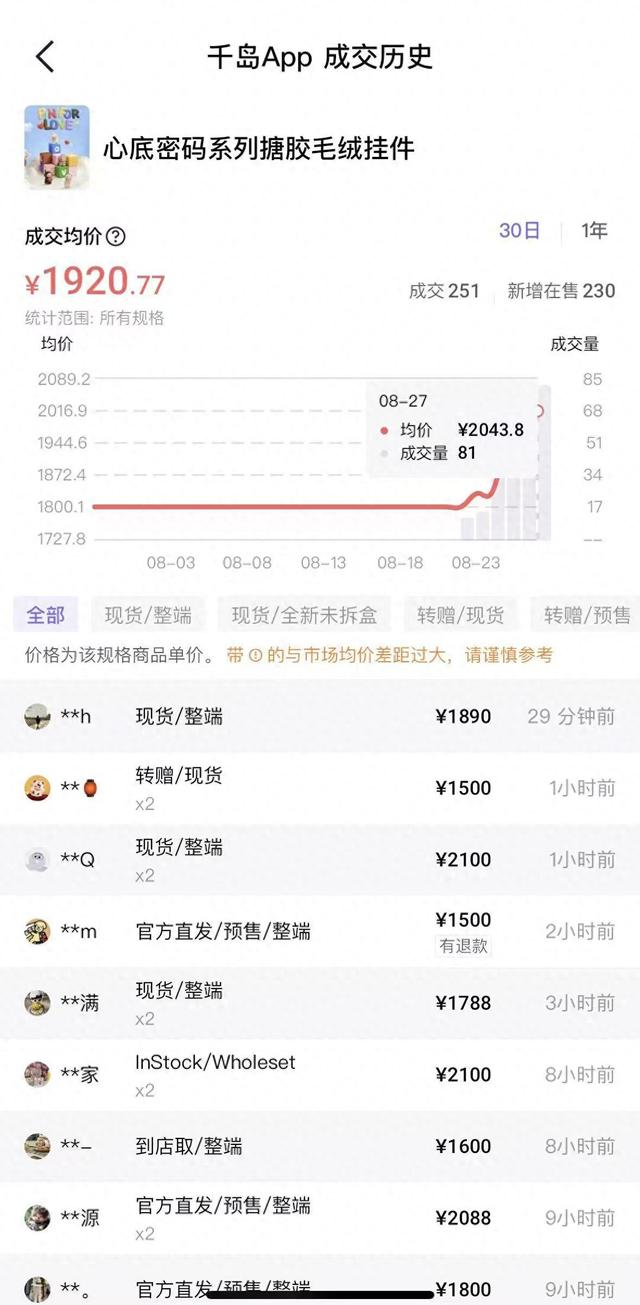Filter transactions by 现货/全新未拆盒
Image resolution: width=640 pixels, height=1305 pixels.
coord(304,615)
